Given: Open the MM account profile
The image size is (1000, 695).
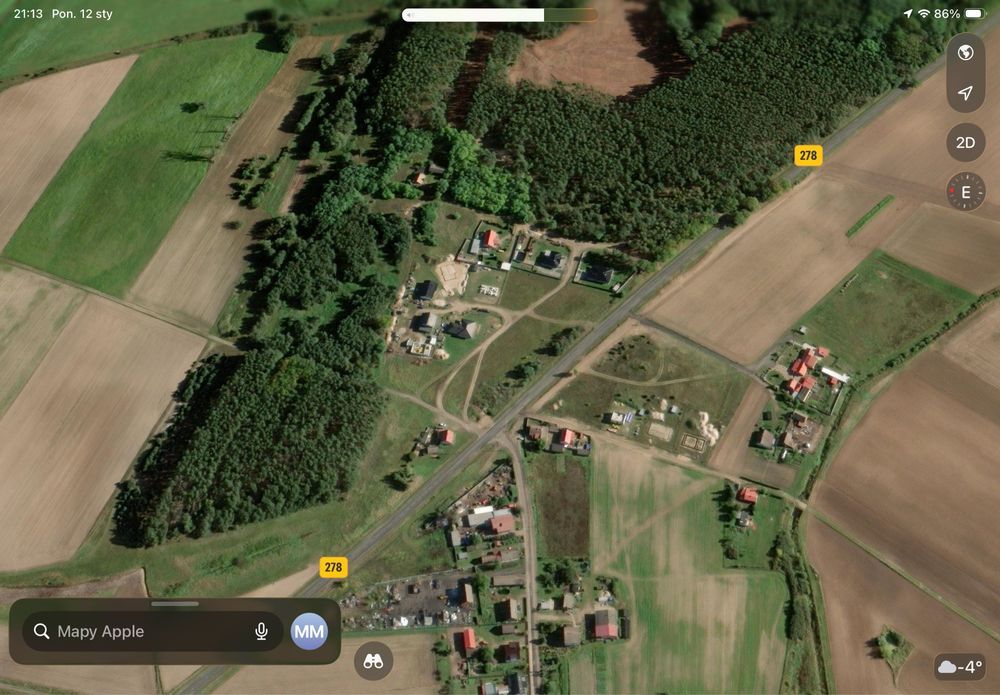Looking at the screenshot, I should point(309,631).
